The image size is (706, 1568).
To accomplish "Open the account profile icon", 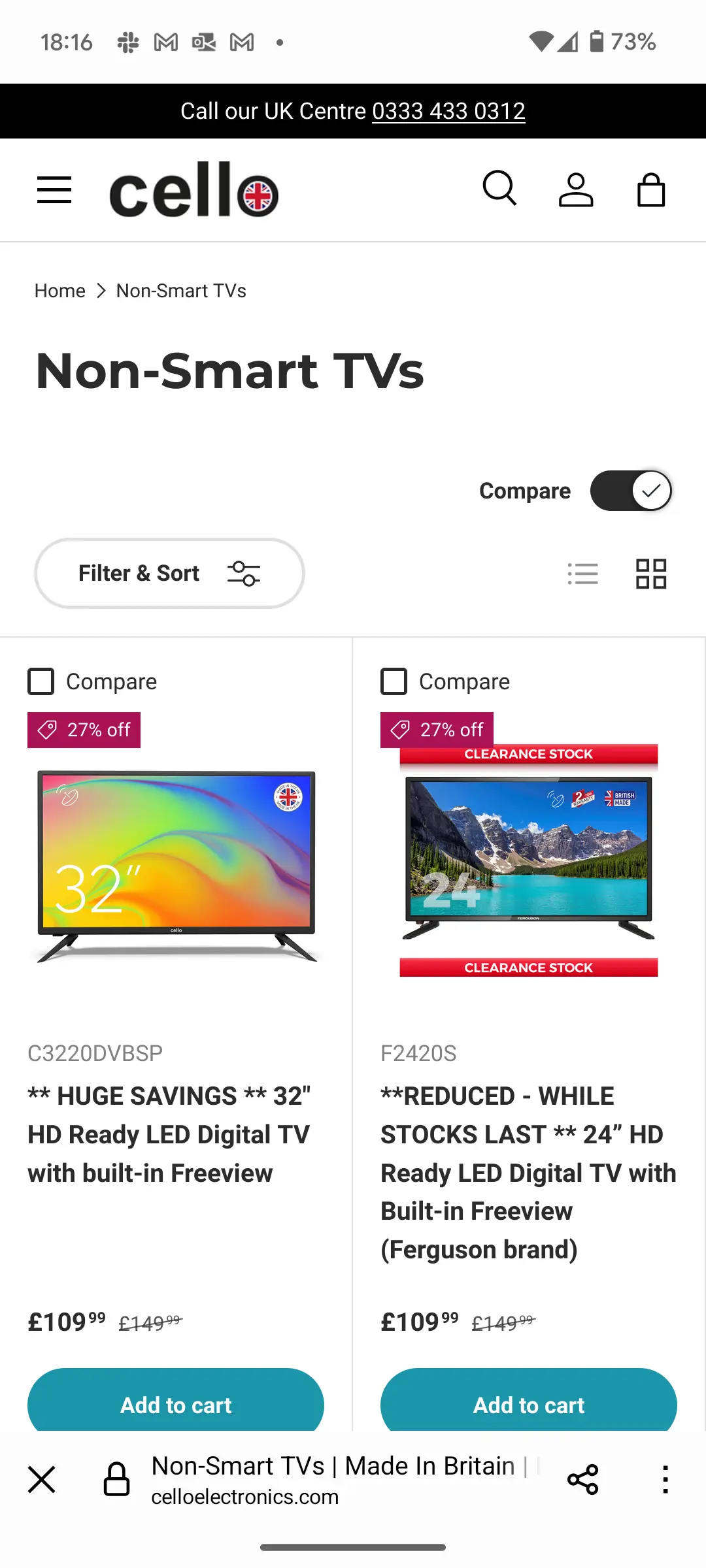I will [x=576, y=190].
